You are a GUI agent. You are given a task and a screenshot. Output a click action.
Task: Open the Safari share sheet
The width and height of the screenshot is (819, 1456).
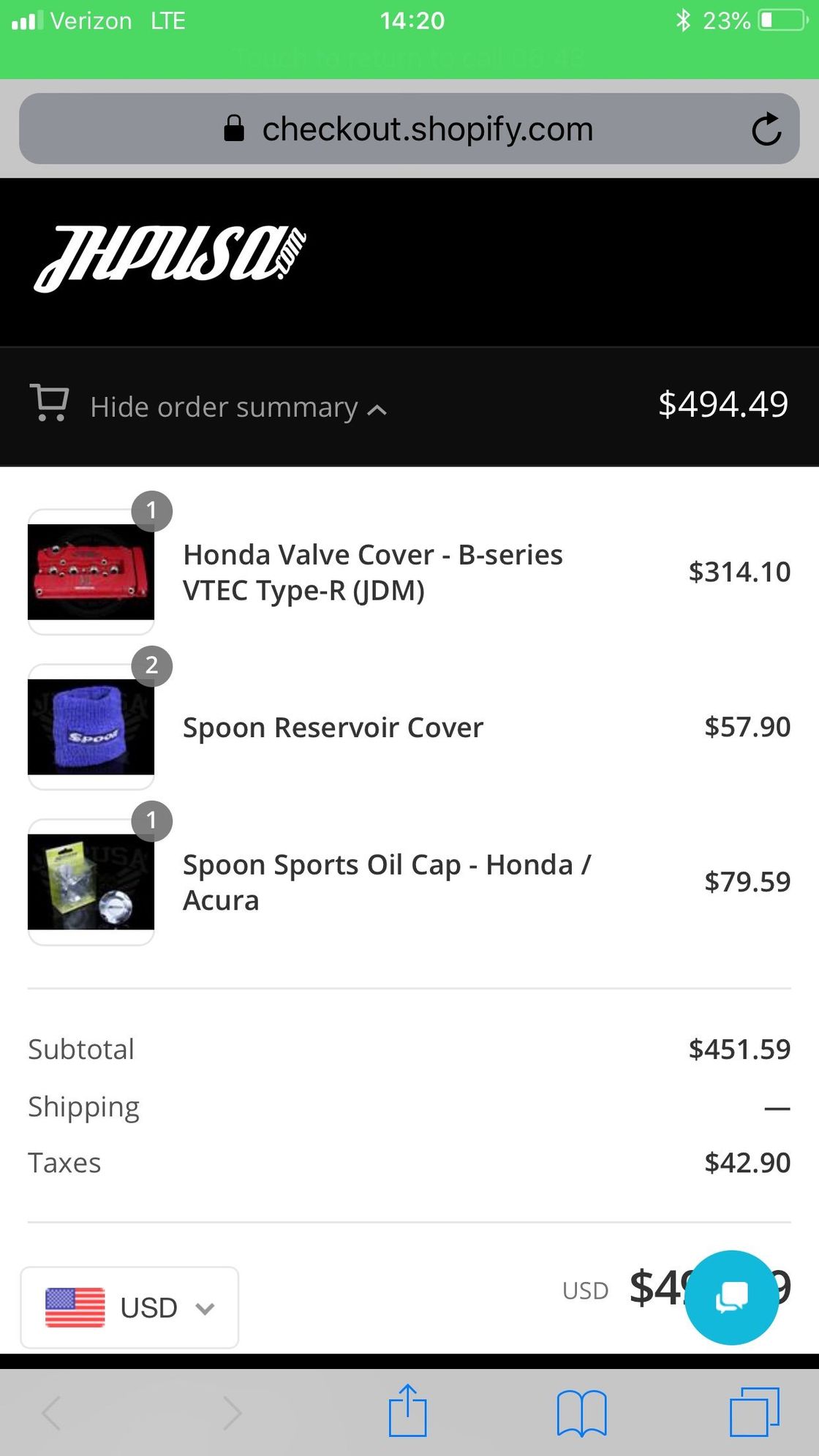click(407, 1411)
